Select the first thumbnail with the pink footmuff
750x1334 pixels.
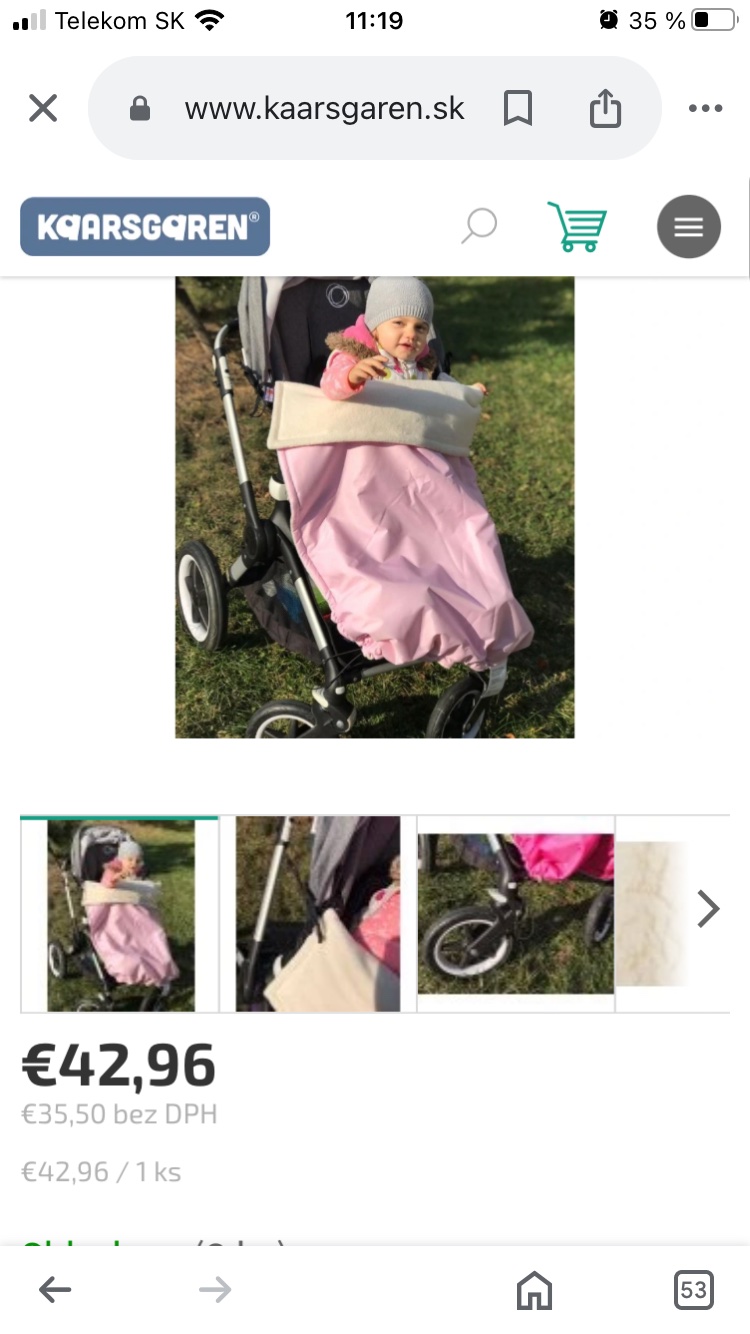(x=120, y=914)
